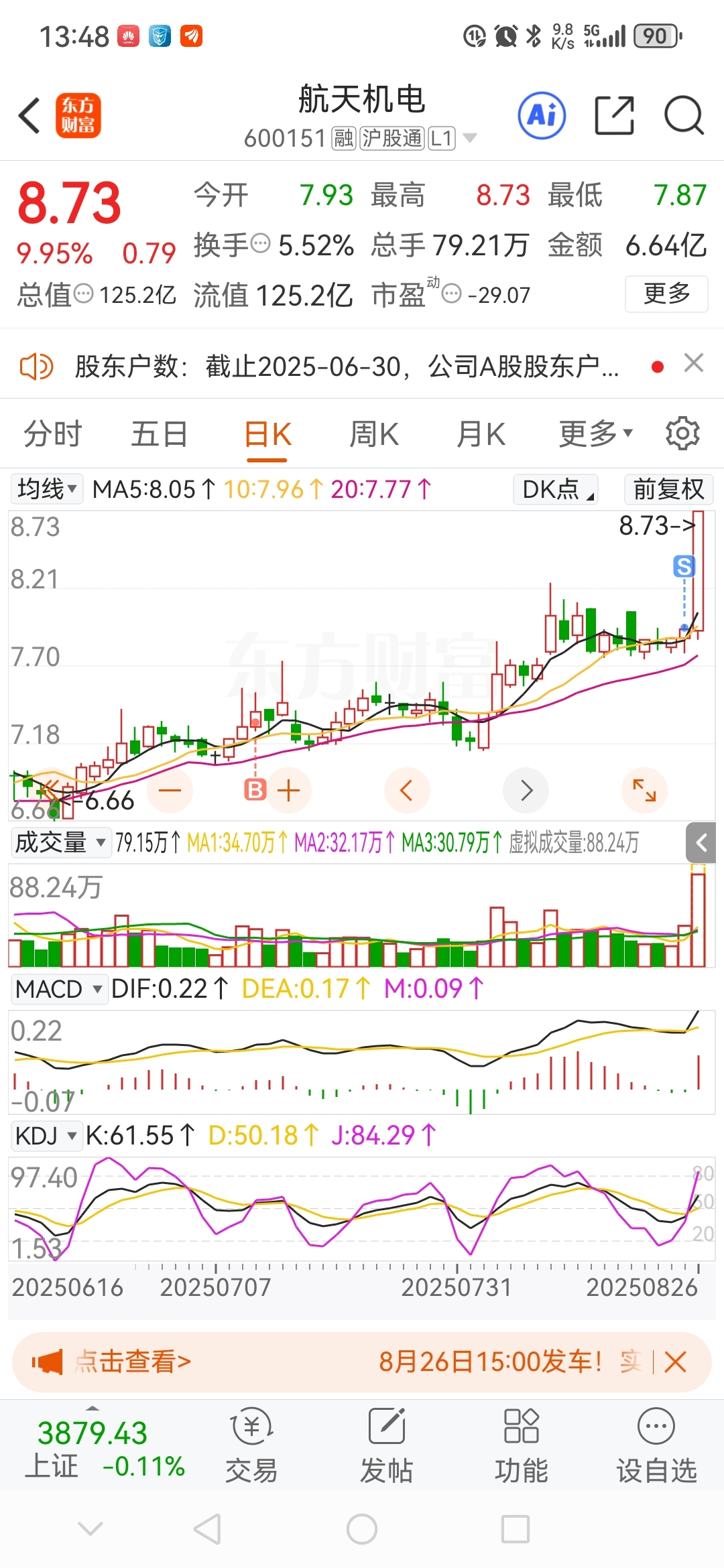
Task: Dismiss the 股东户数 announcement bar
Action: 694,363
